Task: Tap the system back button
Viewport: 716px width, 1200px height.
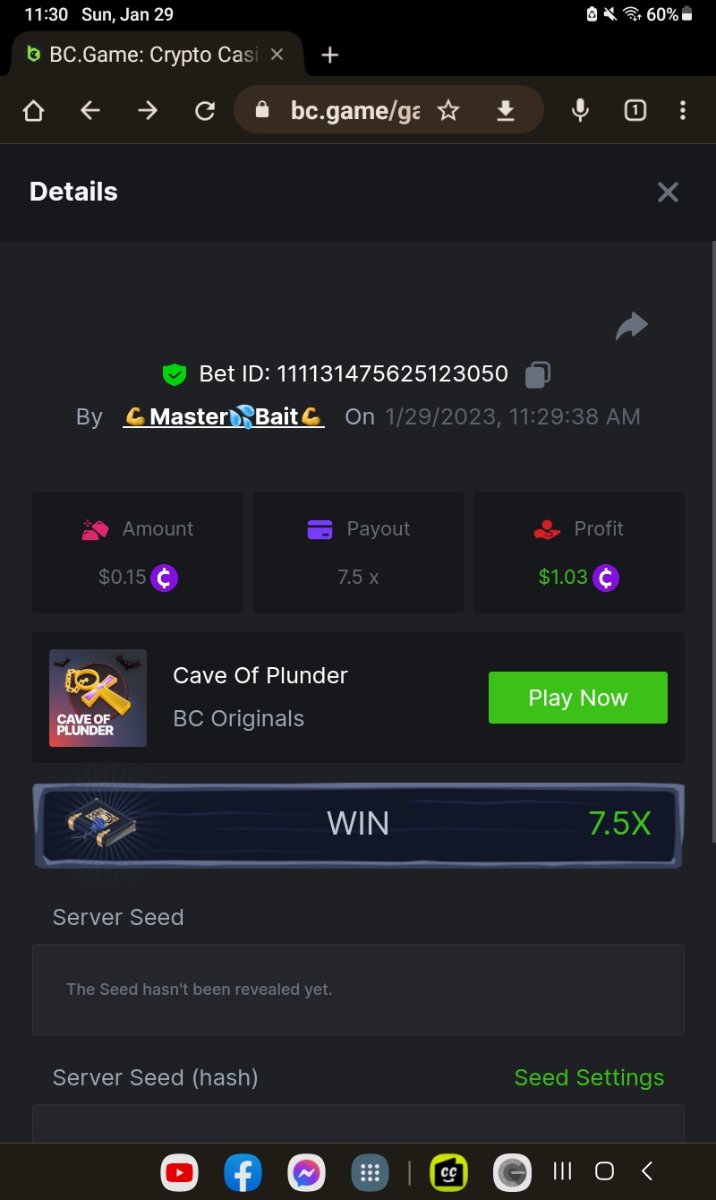Action: coord(647,1171)
